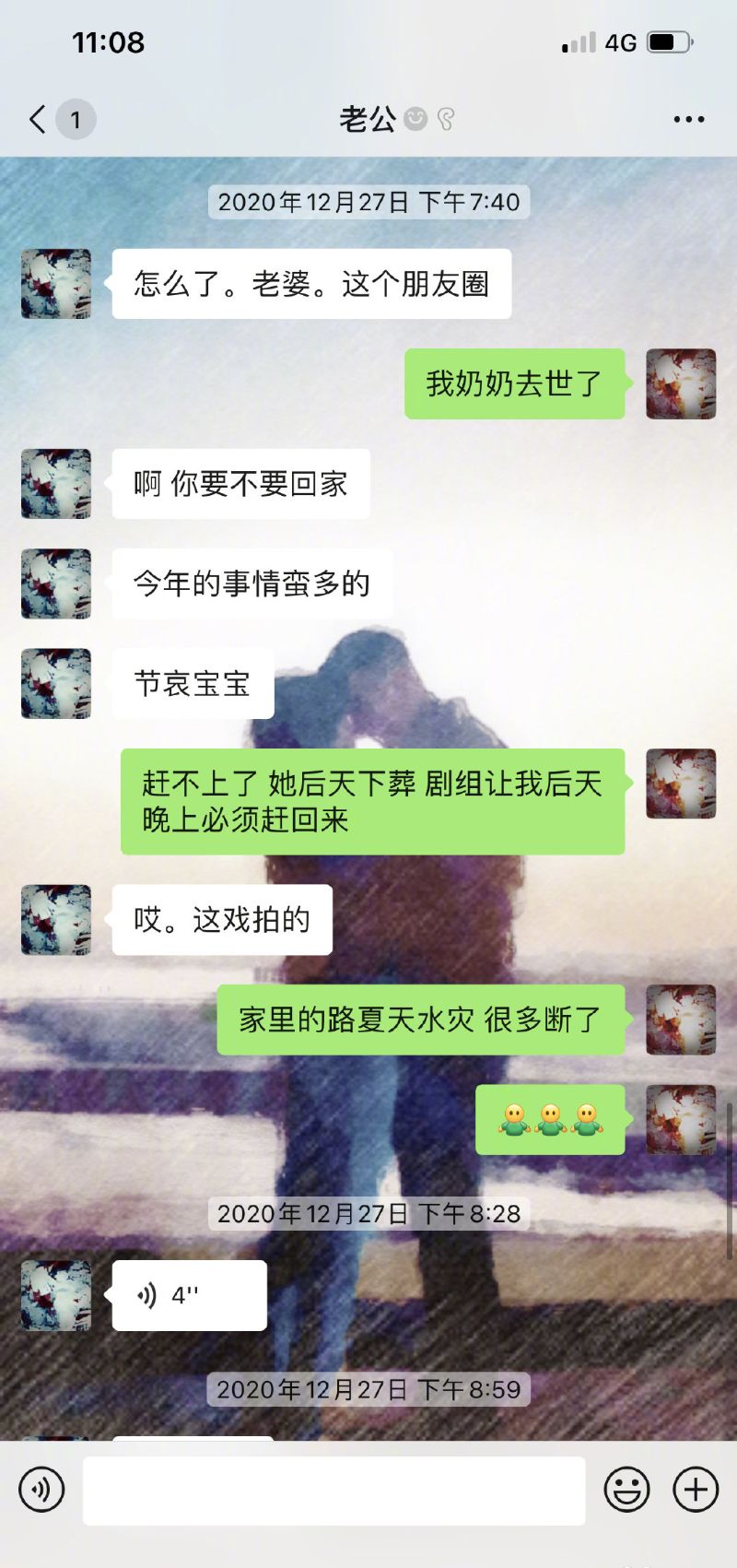Go back to the chat list
Screen dimensions: 737x1568
coord(39,119)
